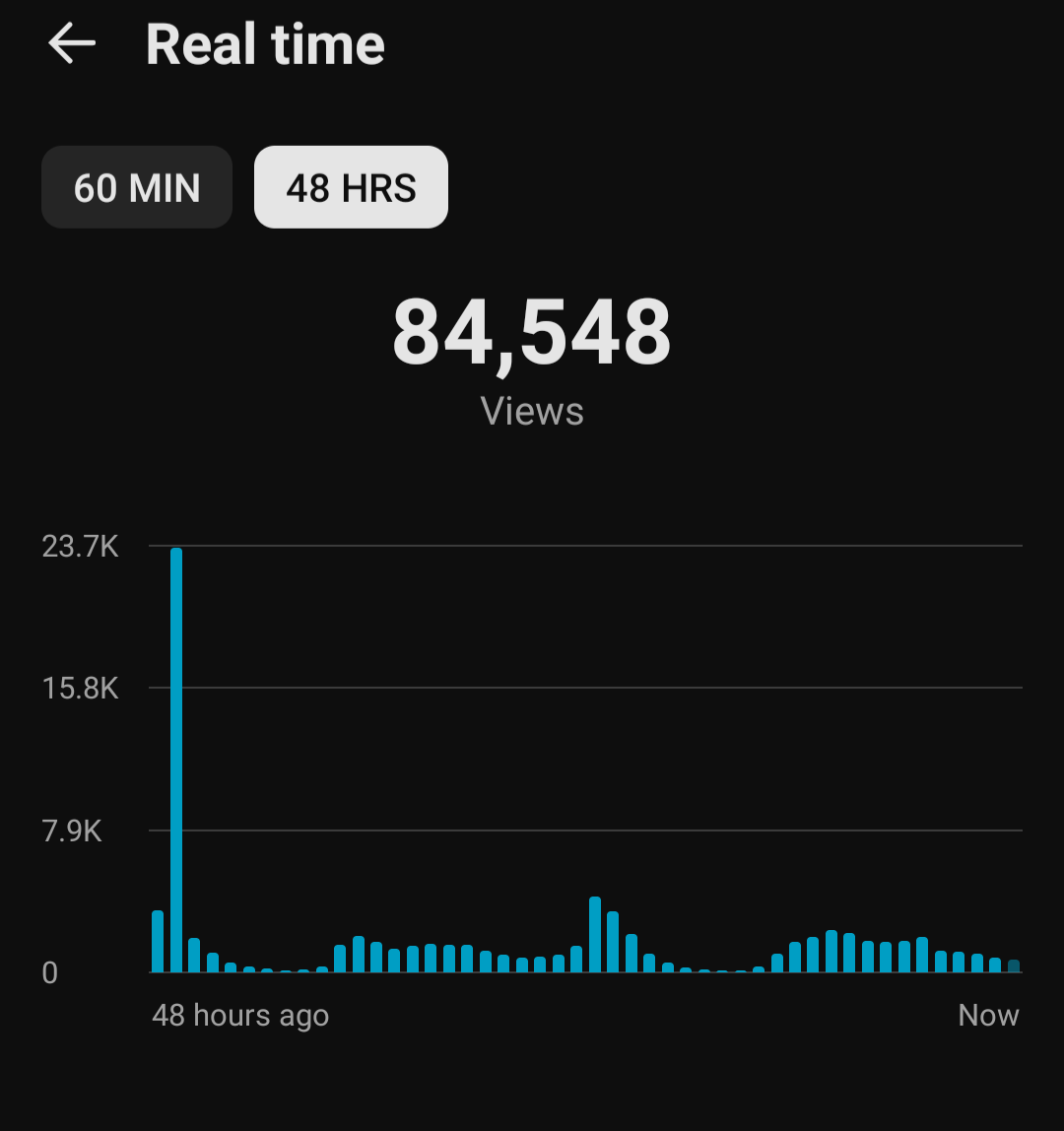Tap the tallest bar in the views chart

click(176, 760)
